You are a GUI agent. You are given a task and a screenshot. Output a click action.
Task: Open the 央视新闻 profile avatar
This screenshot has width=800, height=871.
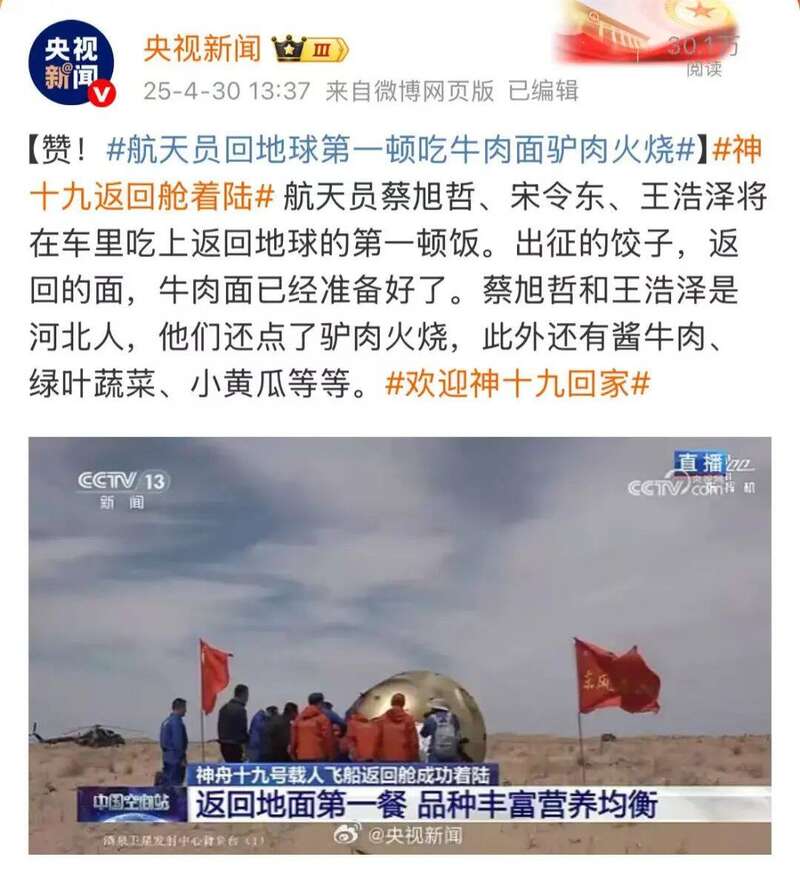[70, 62]
